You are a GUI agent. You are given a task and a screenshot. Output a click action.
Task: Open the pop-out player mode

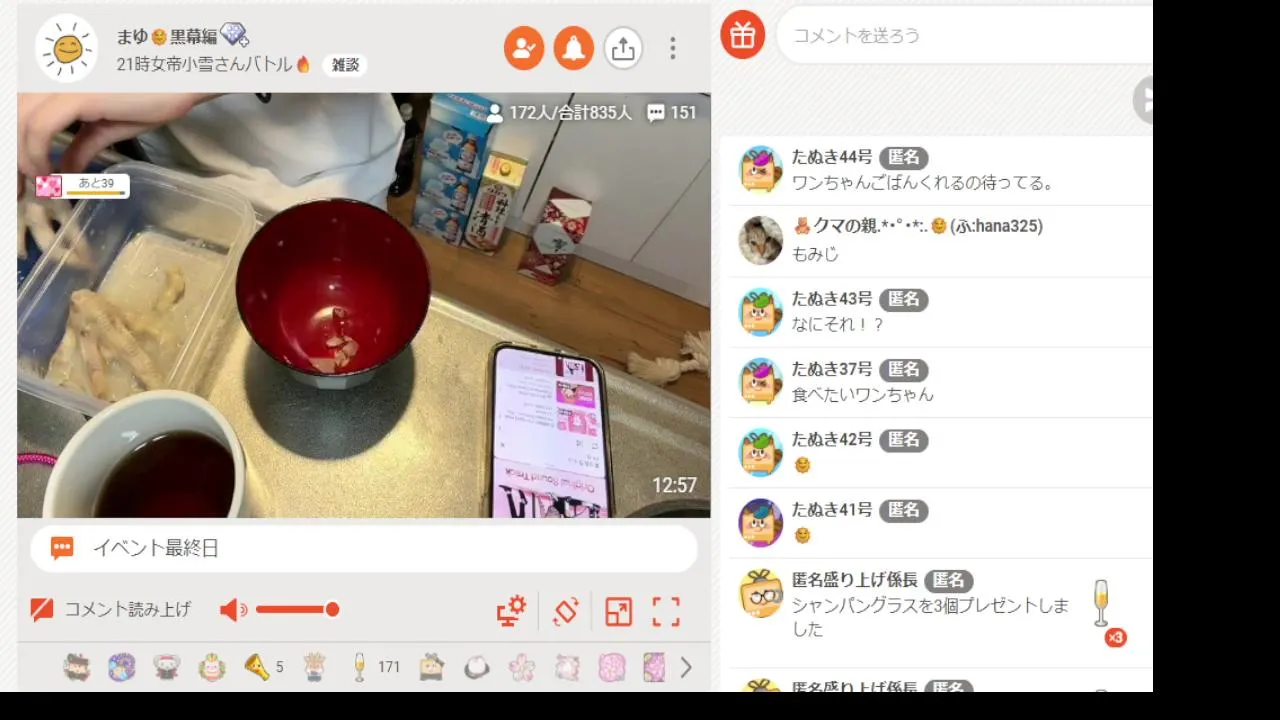click(x=619, y=611)
